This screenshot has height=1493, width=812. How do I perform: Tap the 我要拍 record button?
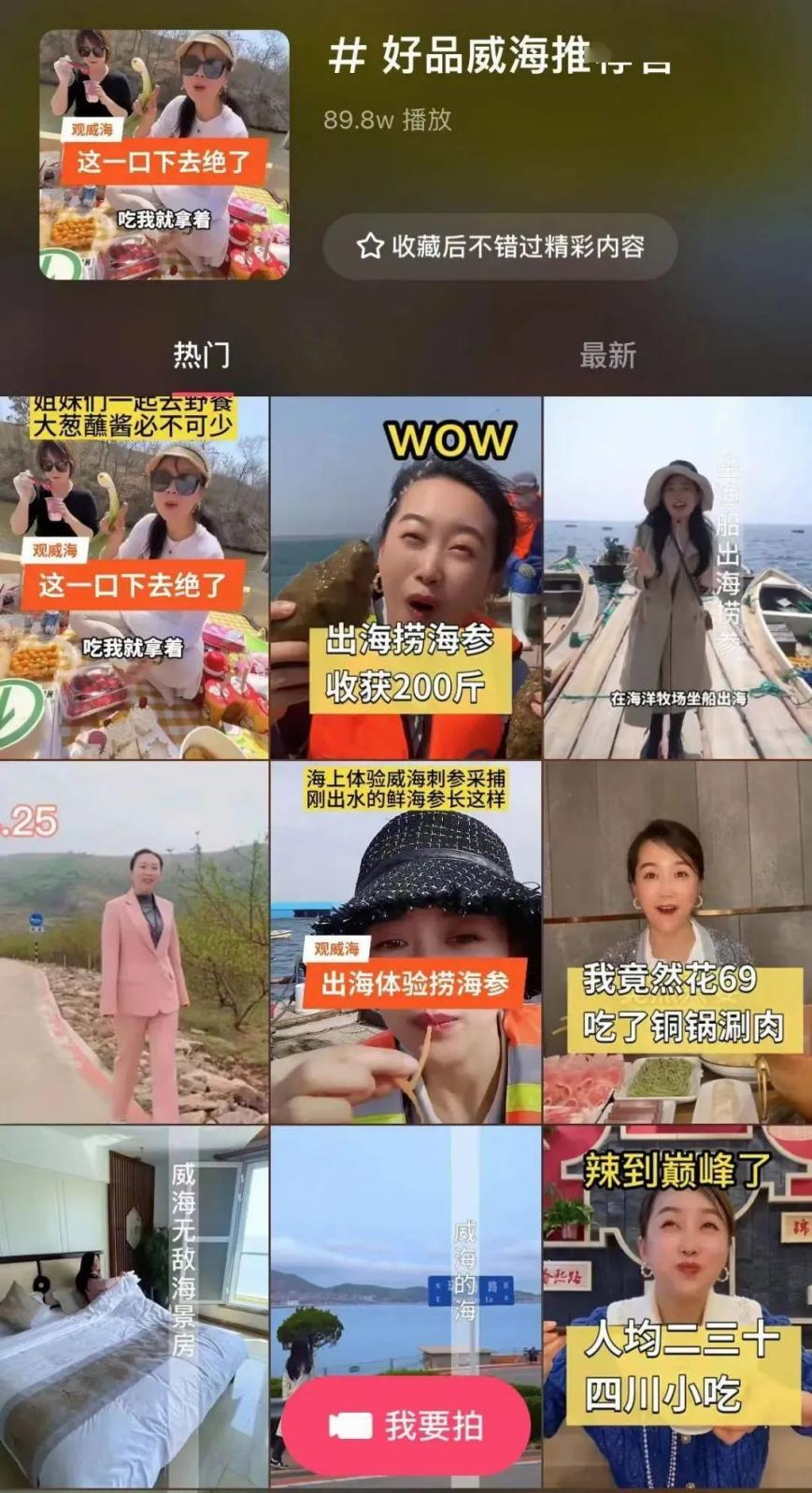(406, 1426)
